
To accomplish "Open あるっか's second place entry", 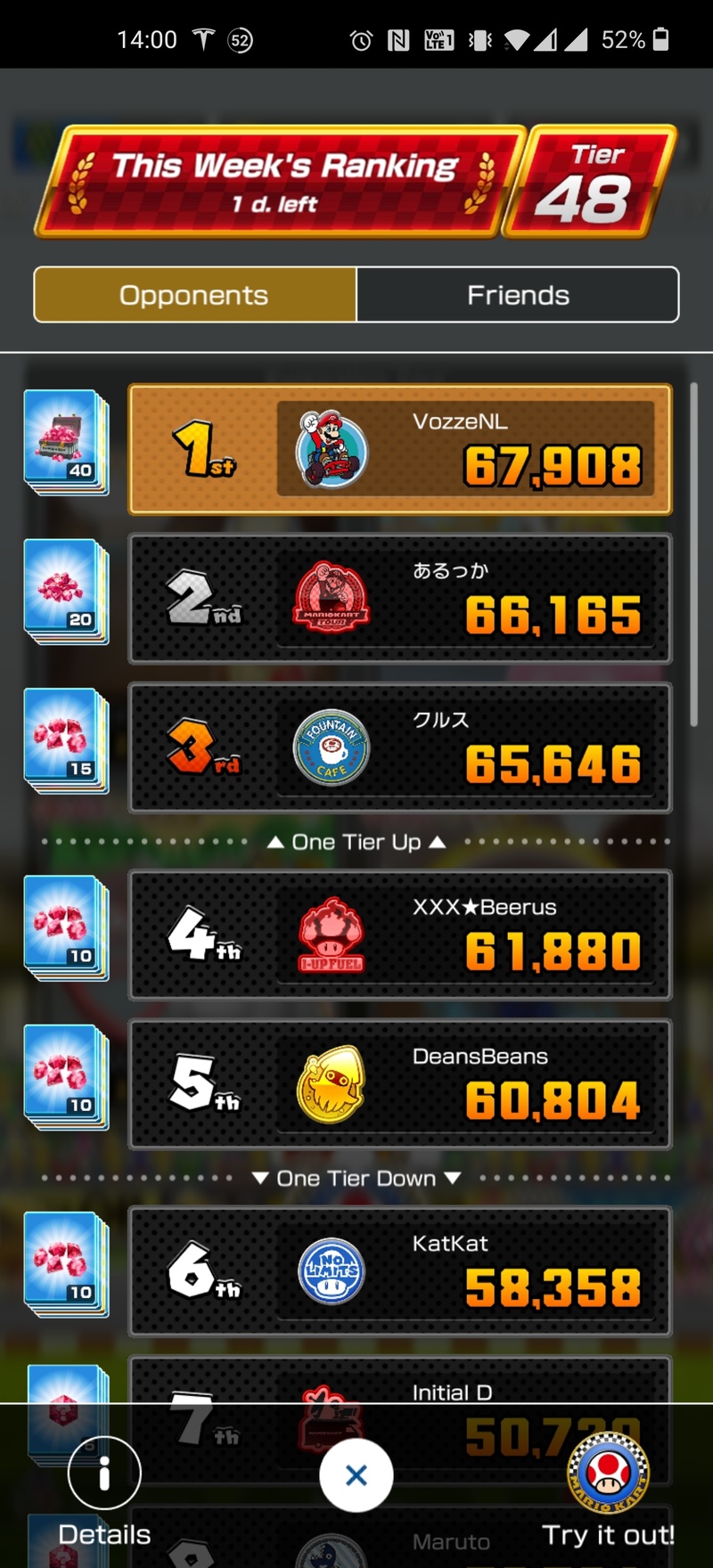I will [399, 599].
